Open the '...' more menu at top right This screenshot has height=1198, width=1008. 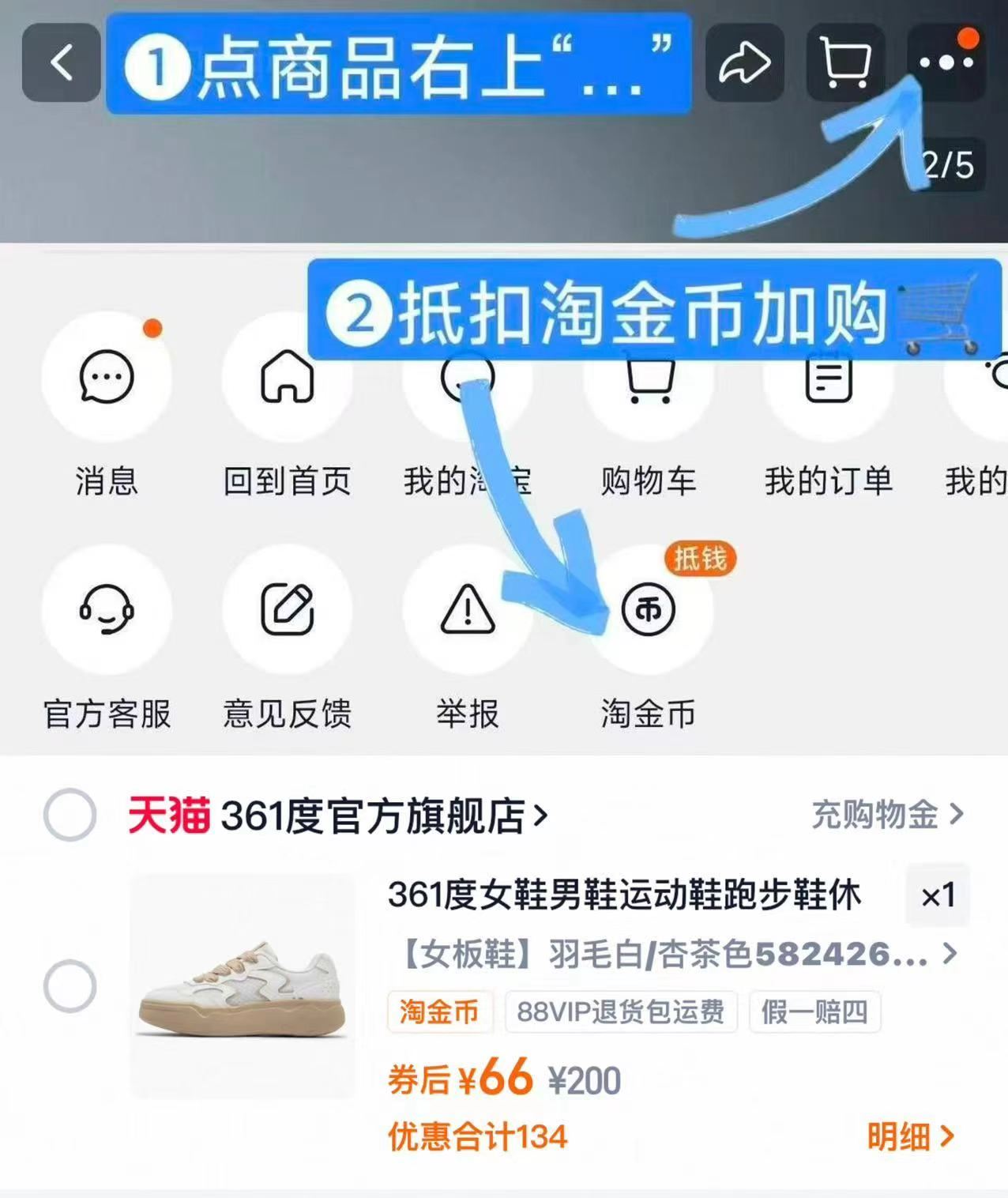[x=945, y=62]
